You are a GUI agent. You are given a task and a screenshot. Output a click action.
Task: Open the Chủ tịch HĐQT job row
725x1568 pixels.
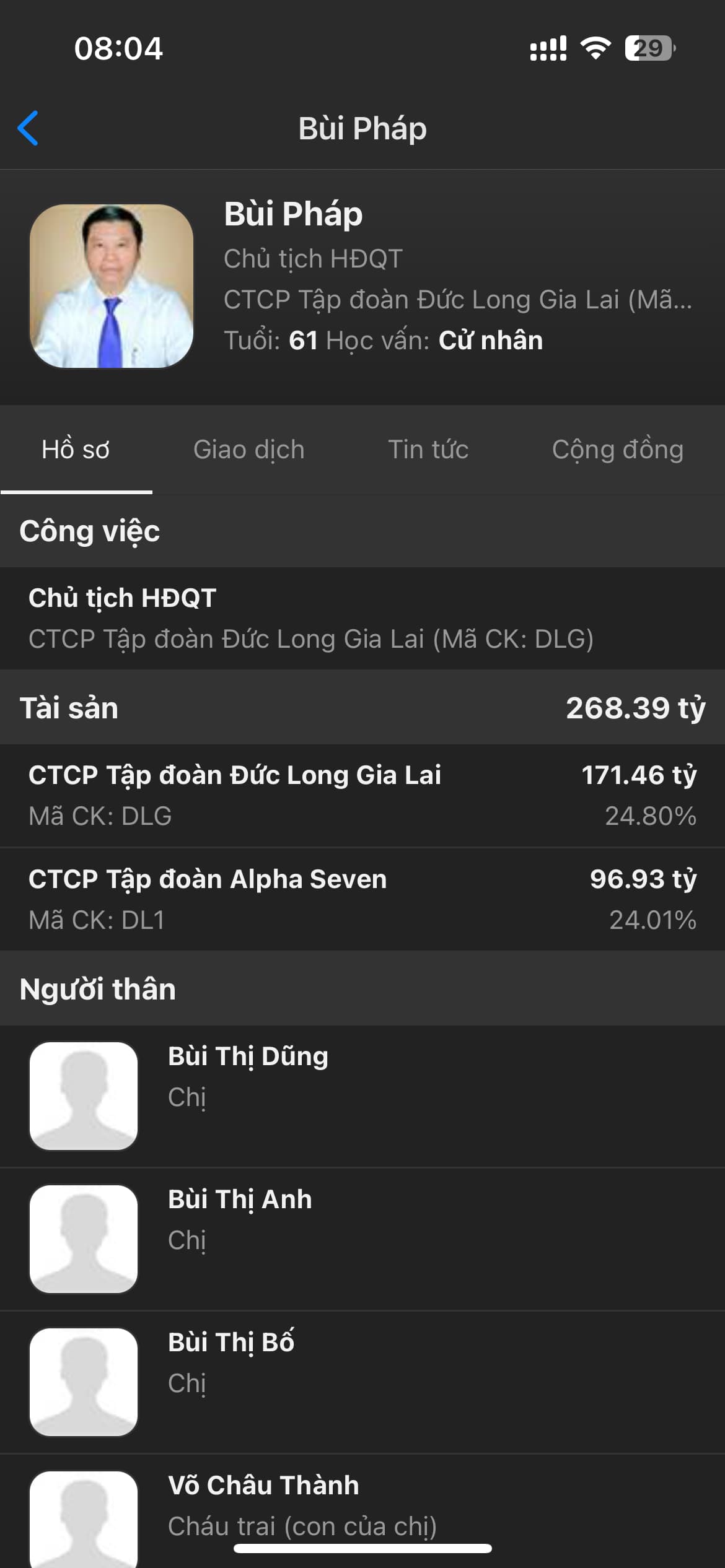pyautogui.click(x=362, y=618)
